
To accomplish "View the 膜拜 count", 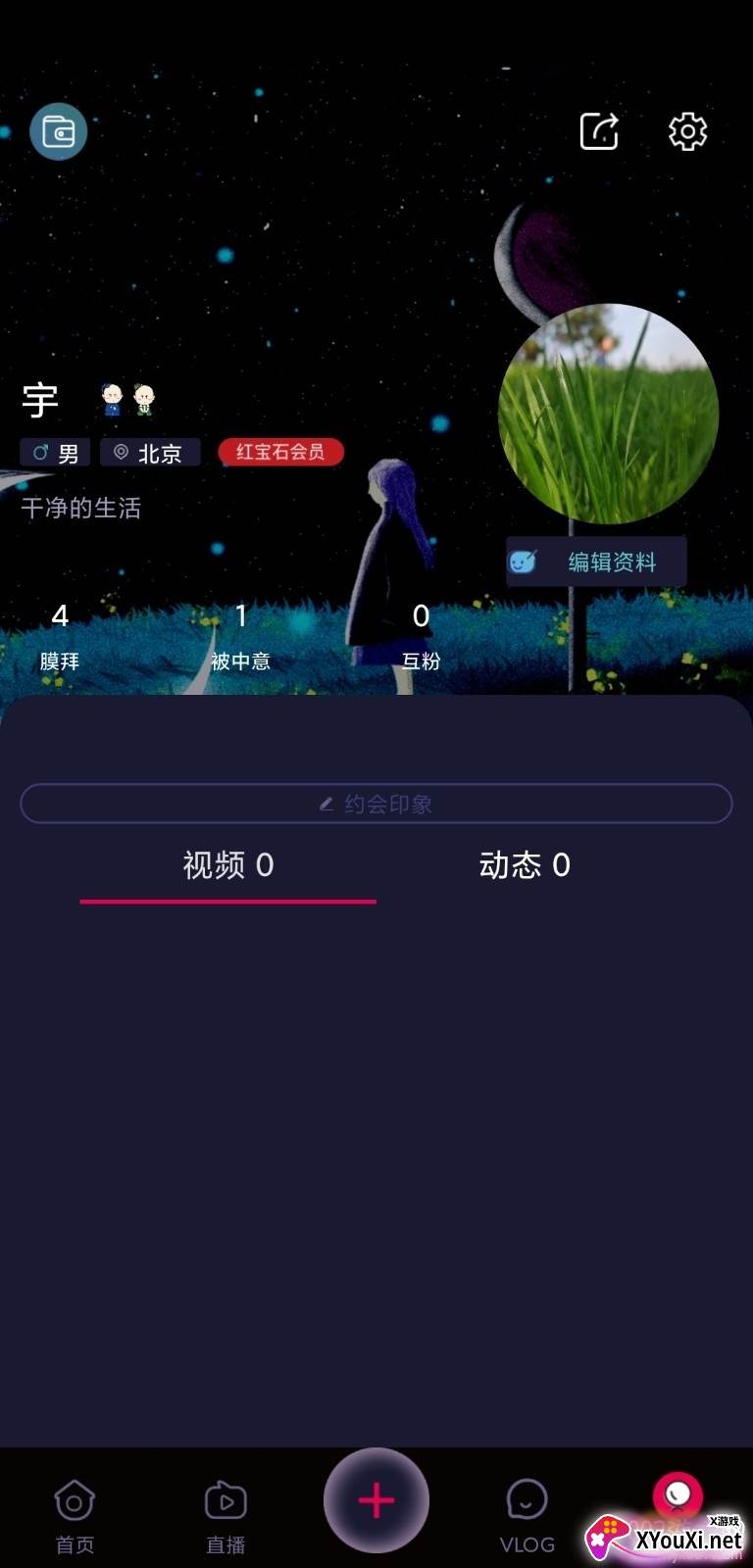I will click(60, 635).
